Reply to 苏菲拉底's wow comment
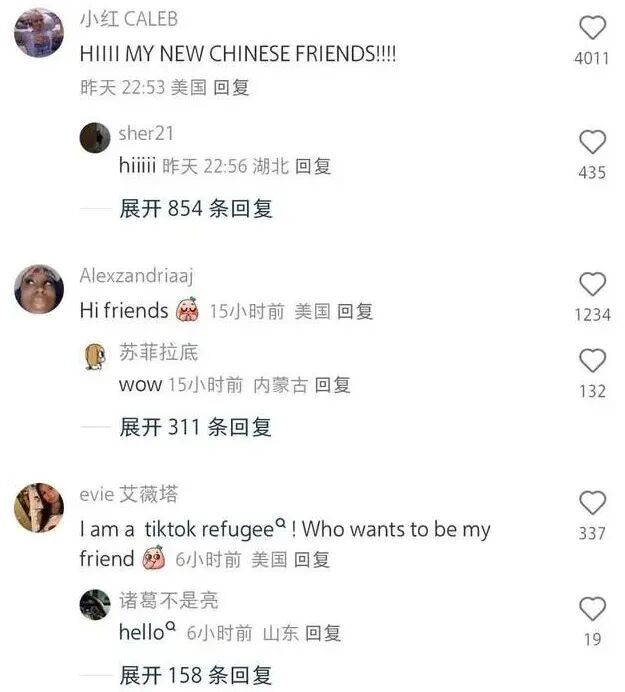625x692 pixels. tap(333, 385)
